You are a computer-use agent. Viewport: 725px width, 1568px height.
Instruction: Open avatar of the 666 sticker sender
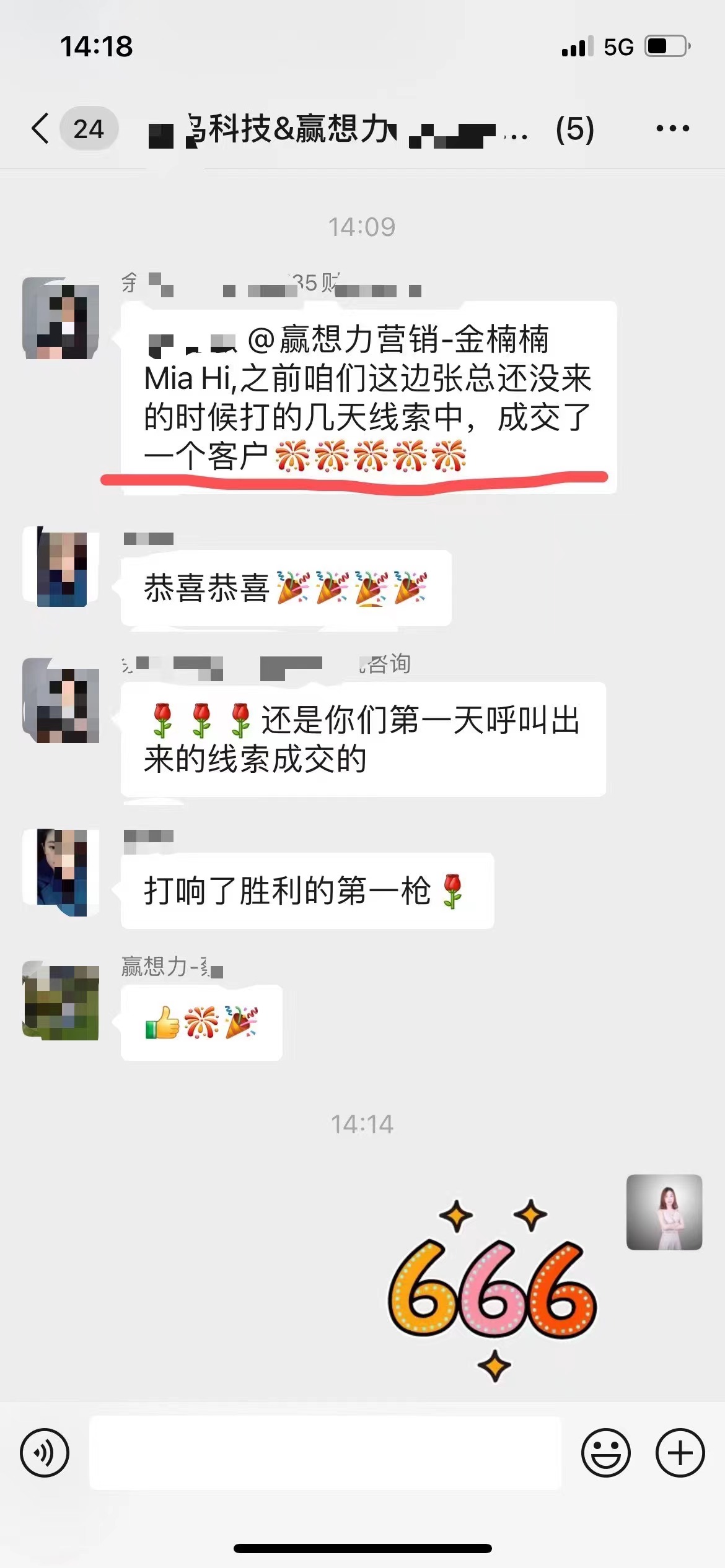tap(664, 1212)
